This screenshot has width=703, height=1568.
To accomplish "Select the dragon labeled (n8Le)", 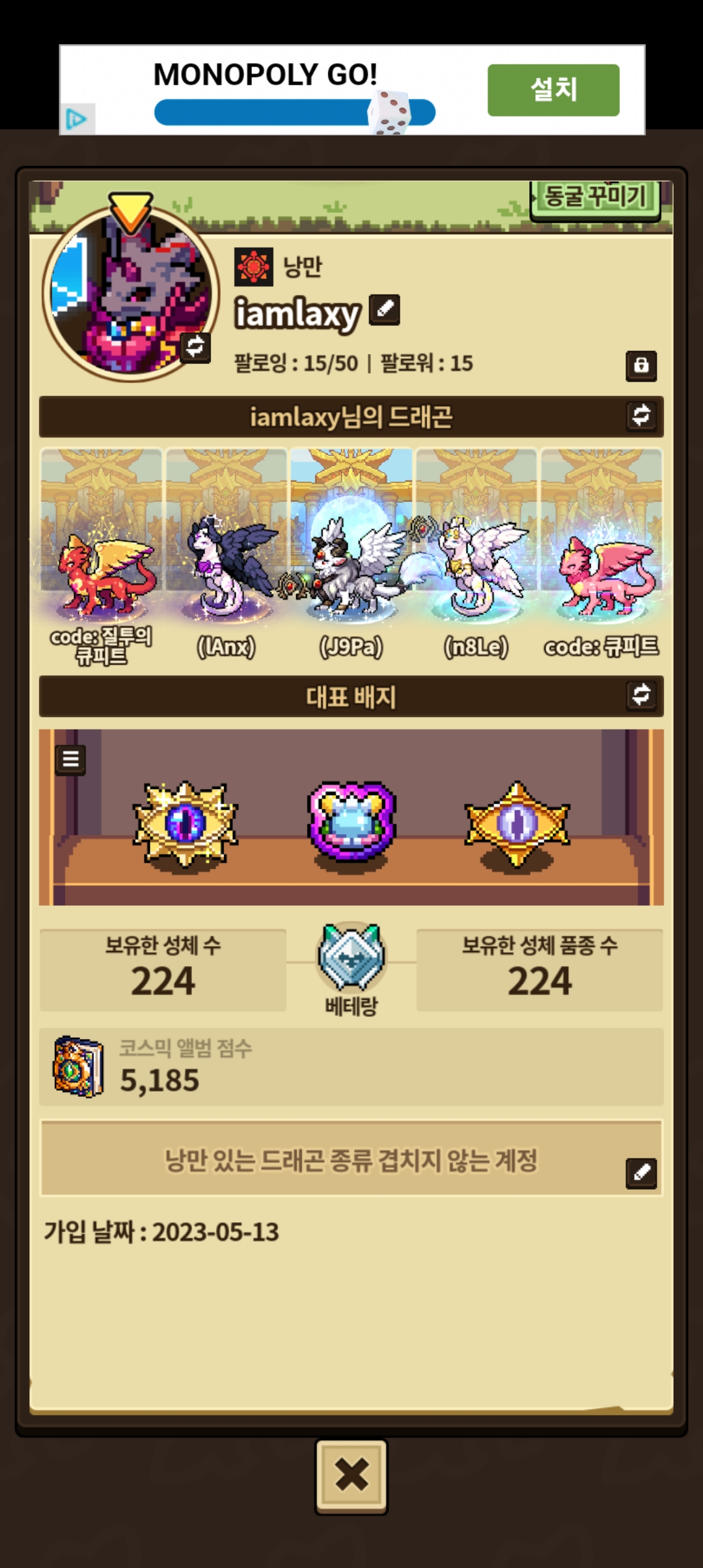I will 476,558.
